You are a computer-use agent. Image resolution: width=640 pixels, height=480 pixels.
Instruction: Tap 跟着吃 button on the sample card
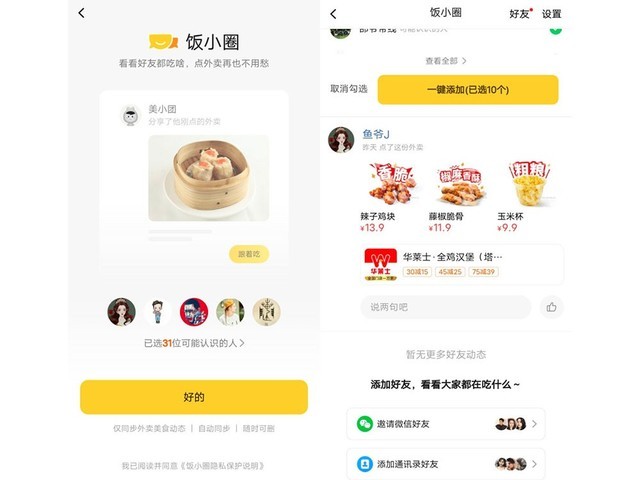click(248, 254)
